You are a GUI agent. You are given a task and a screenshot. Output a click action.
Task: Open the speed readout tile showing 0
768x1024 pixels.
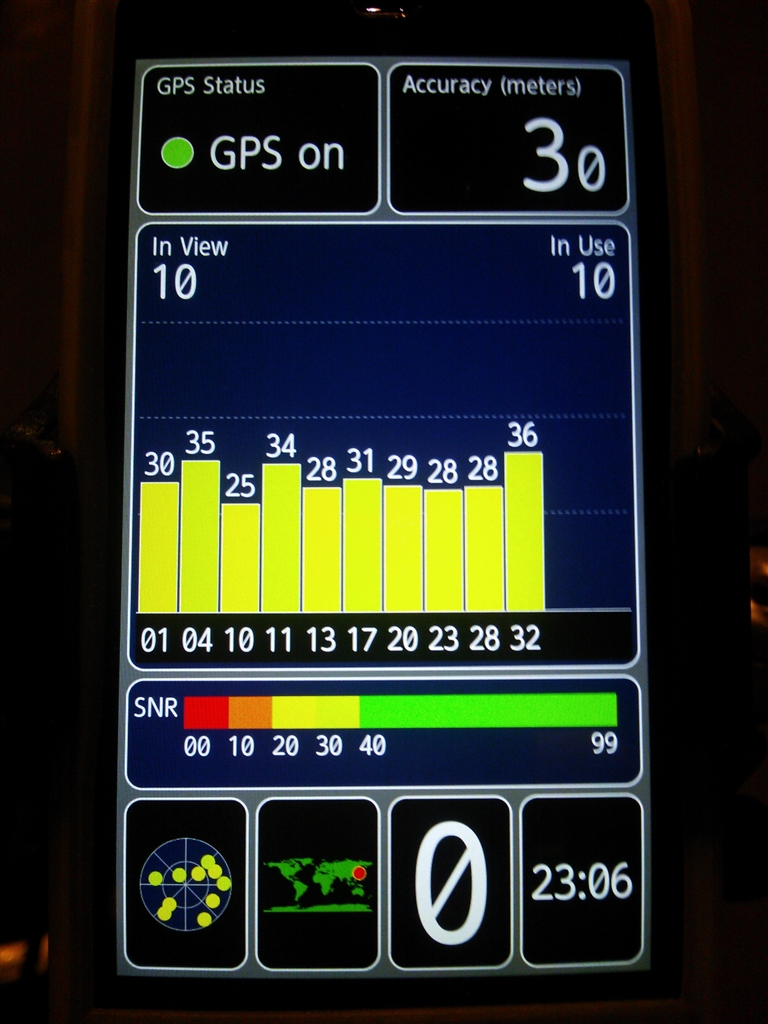click(x=450, y=884)
